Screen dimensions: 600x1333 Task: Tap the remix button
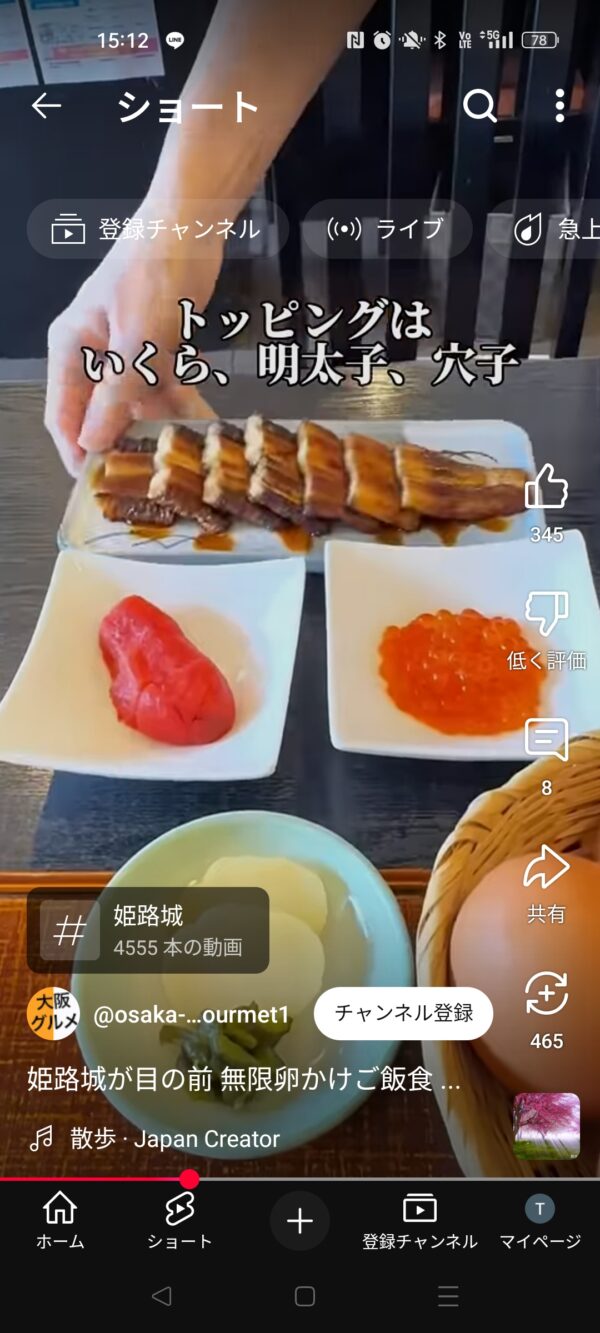click(x=547, y=994)
